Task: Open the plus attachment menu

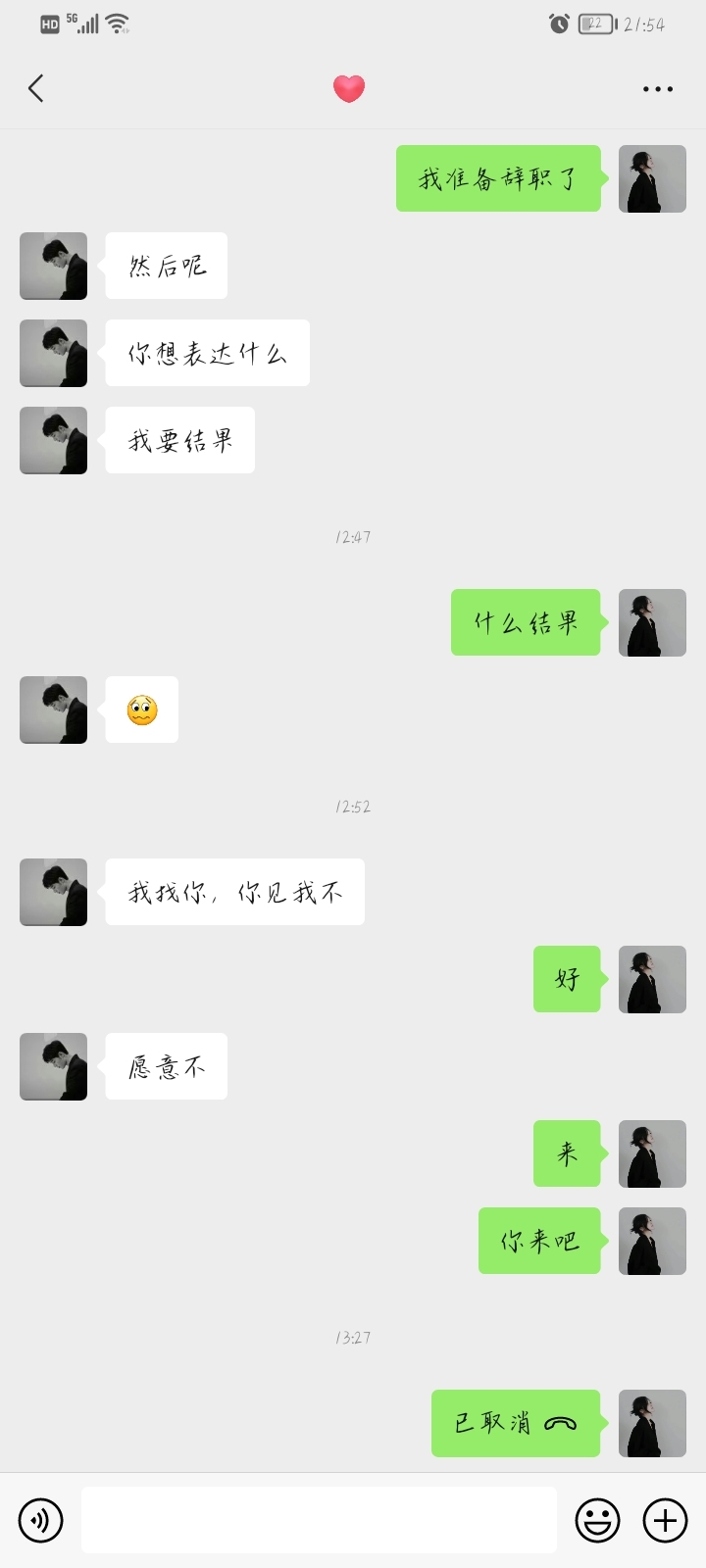Action: [665, 1520]
